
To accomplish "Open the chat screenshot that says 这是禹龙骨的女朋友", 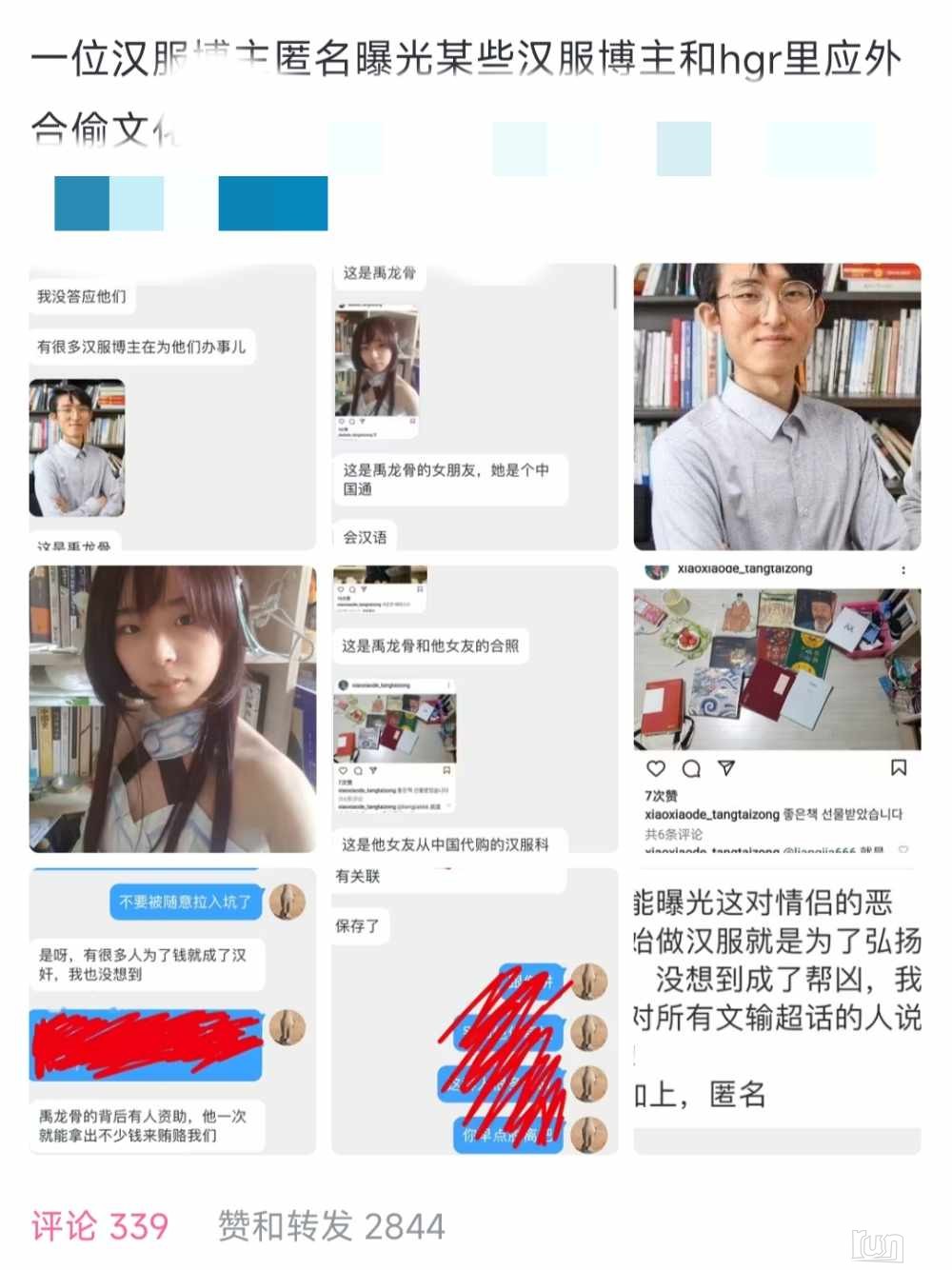I will pos(474,407).
